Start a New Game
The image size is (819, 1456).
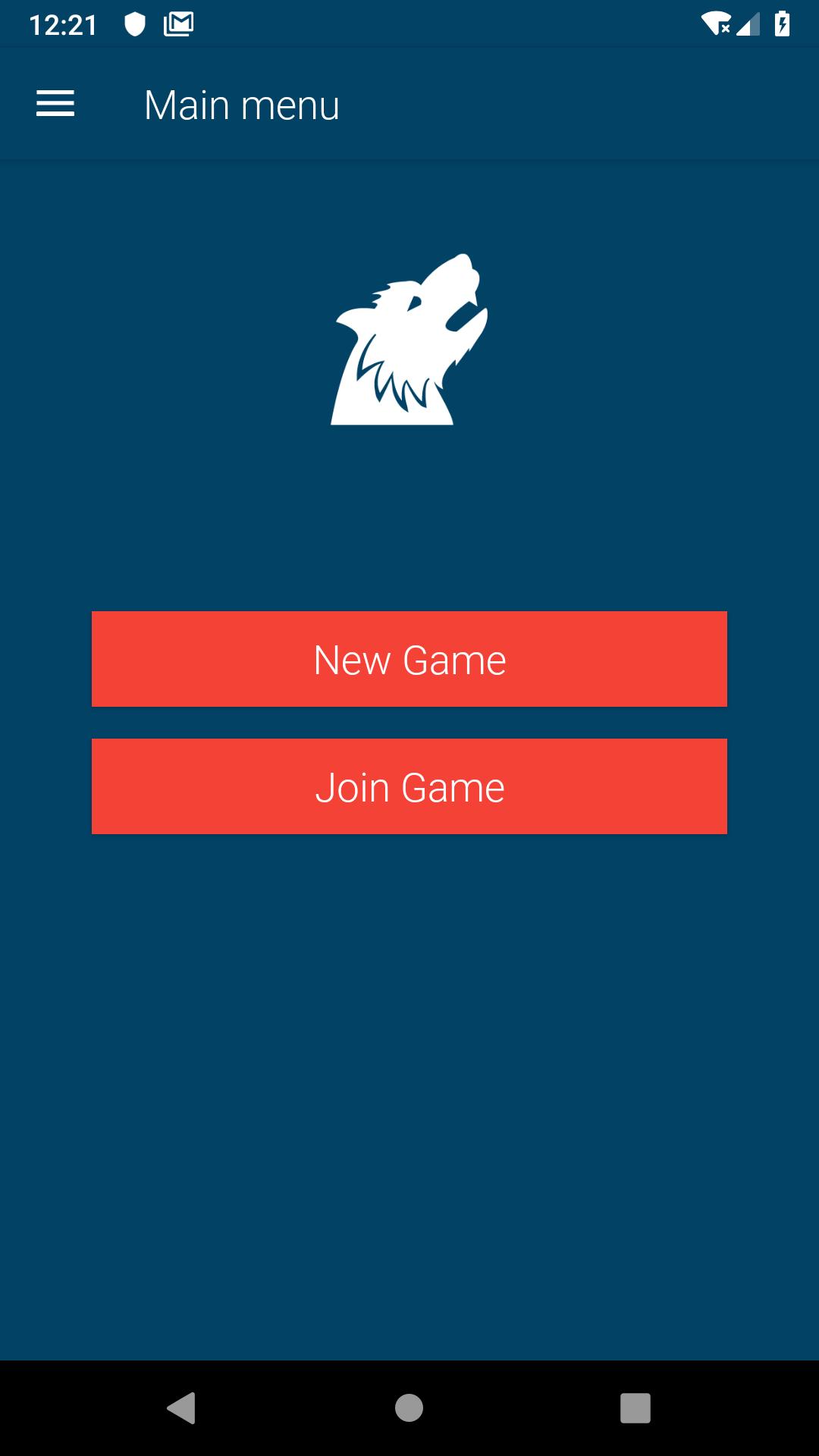[x=409, y=659]
